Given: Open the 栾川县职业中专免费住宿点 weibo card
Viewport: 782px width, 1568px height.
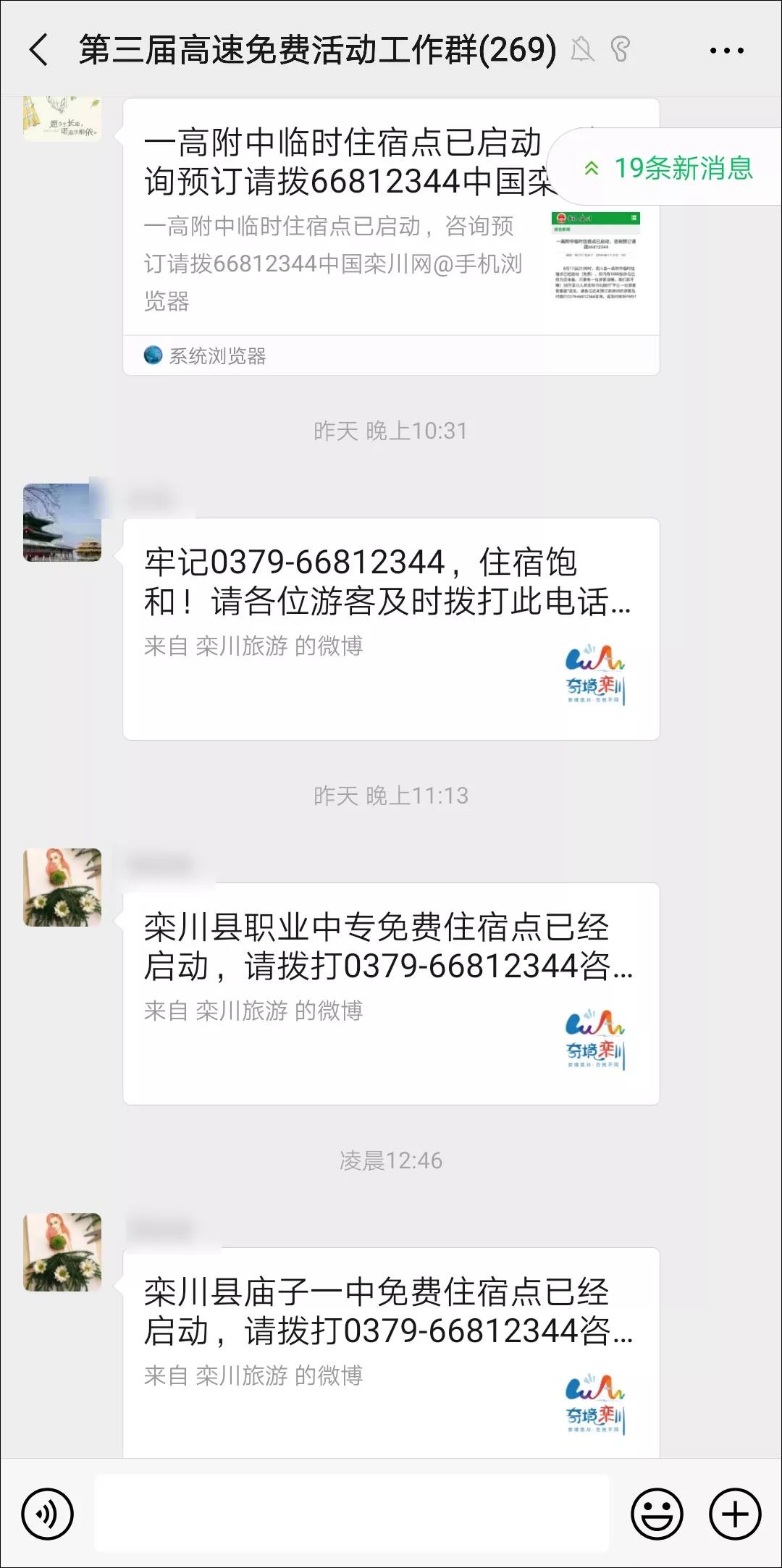Looking at the screenshot, I should (391, 993).
